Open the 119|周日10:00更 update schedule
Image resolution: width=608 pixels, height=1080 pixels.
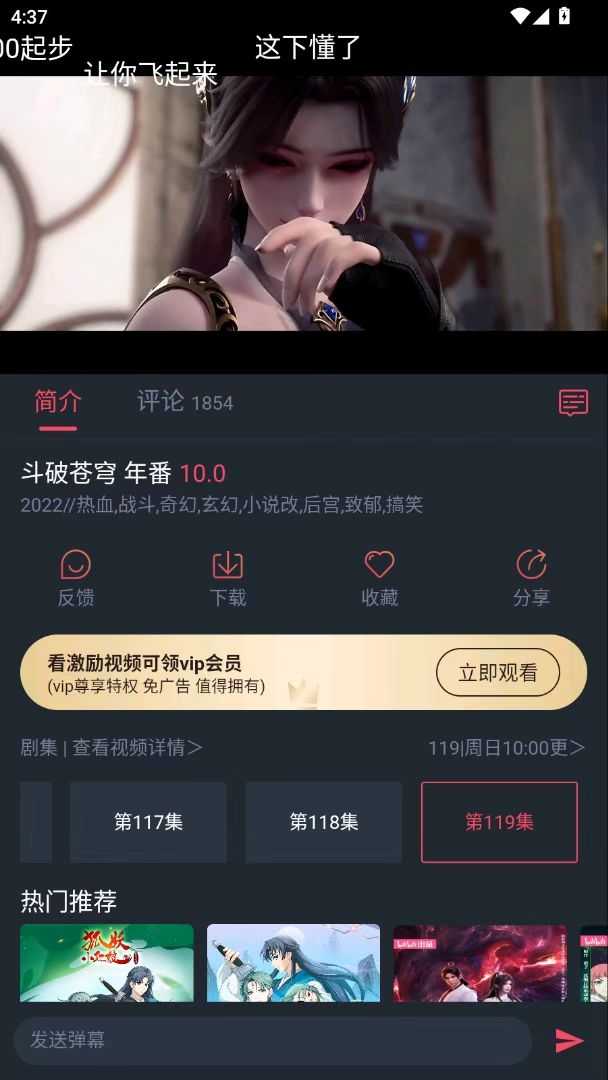click(x=506, y=747)
